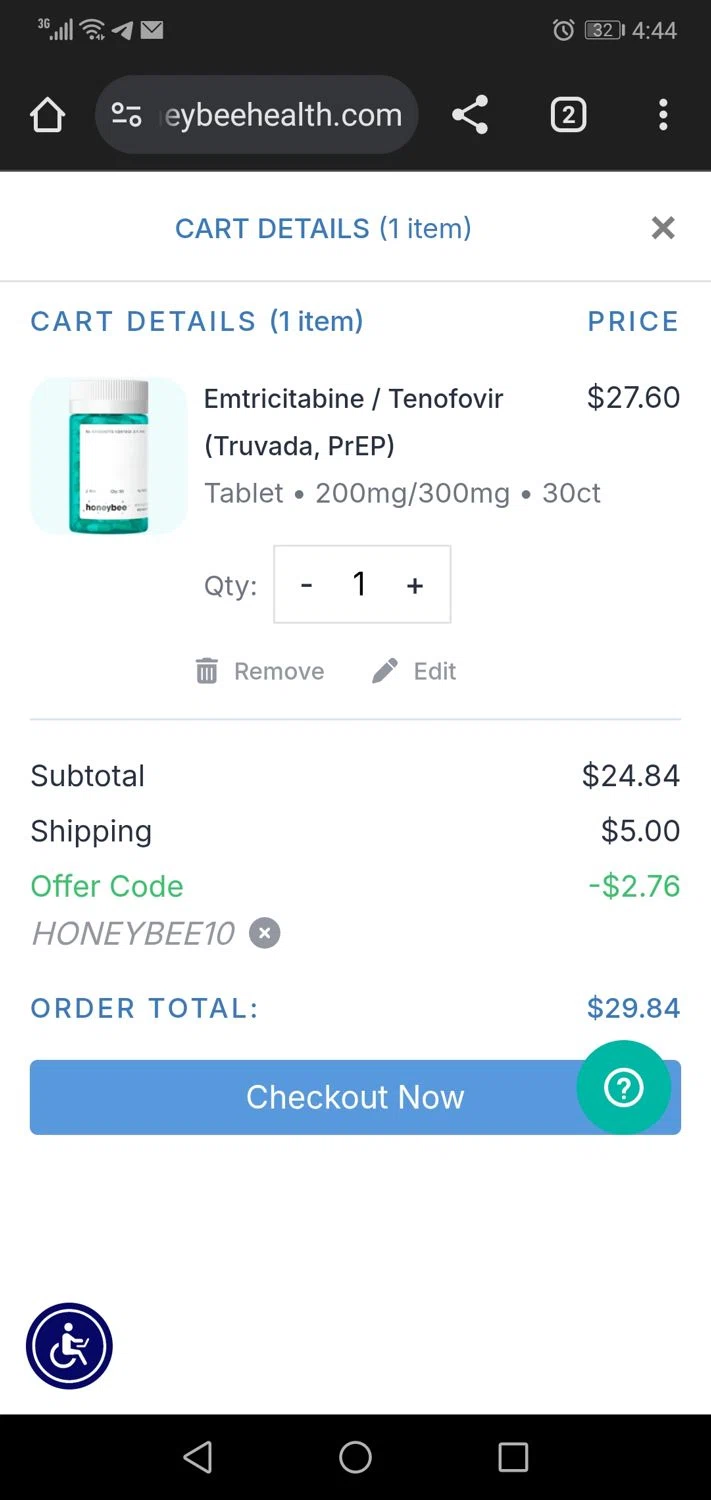
Task: Open the accessibility options widget
Action: 69,1346
